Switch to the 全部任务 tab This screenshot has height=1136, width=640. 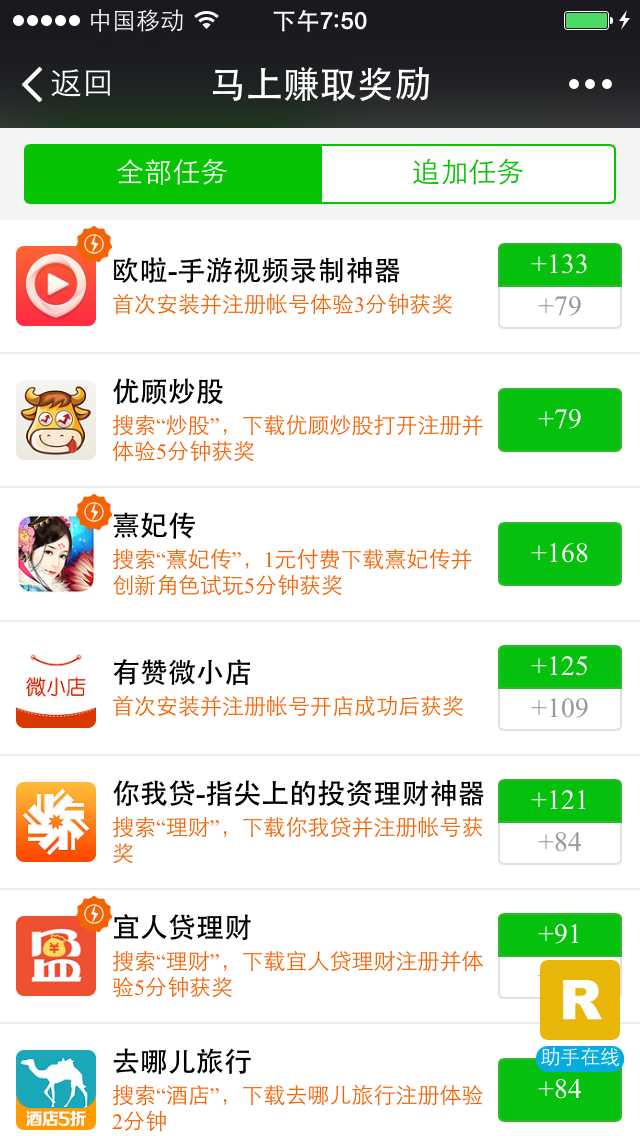[x=172, y=173]
